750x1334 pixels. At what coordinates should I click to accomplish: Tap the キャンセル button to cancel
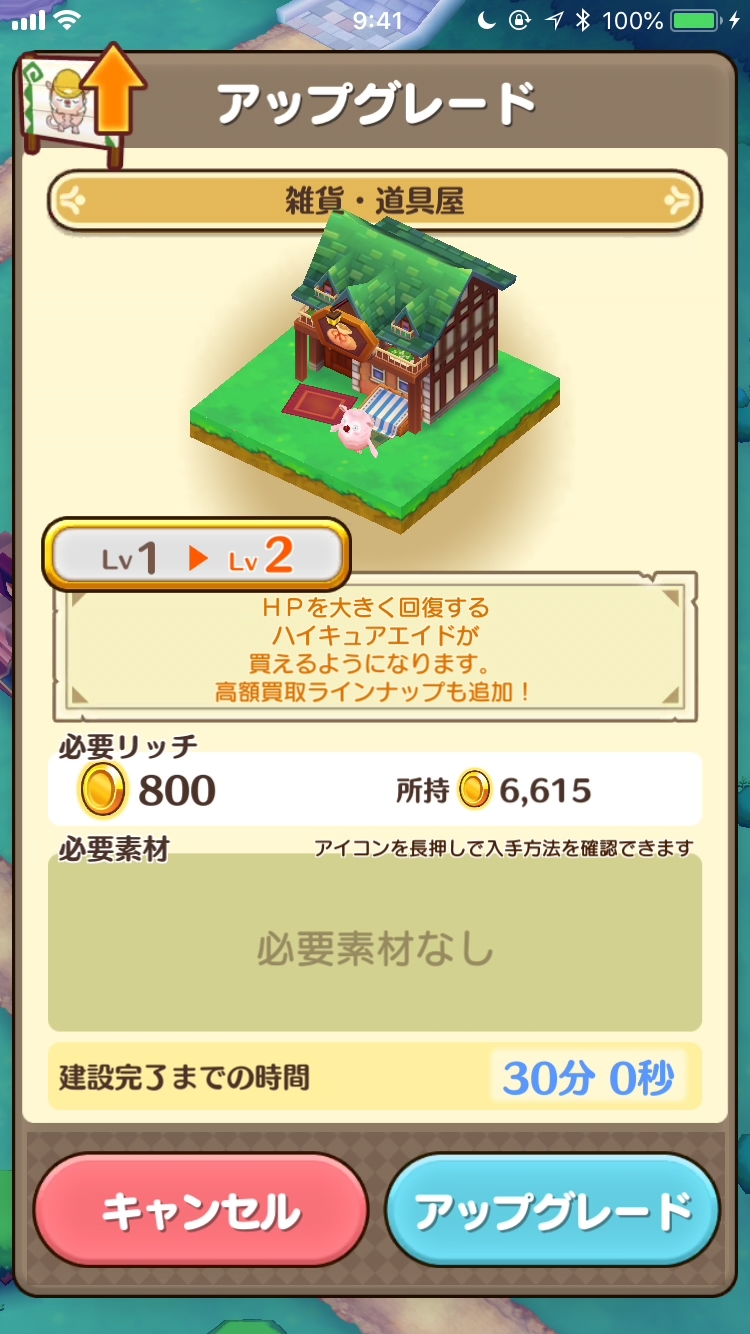(200, 1211)
